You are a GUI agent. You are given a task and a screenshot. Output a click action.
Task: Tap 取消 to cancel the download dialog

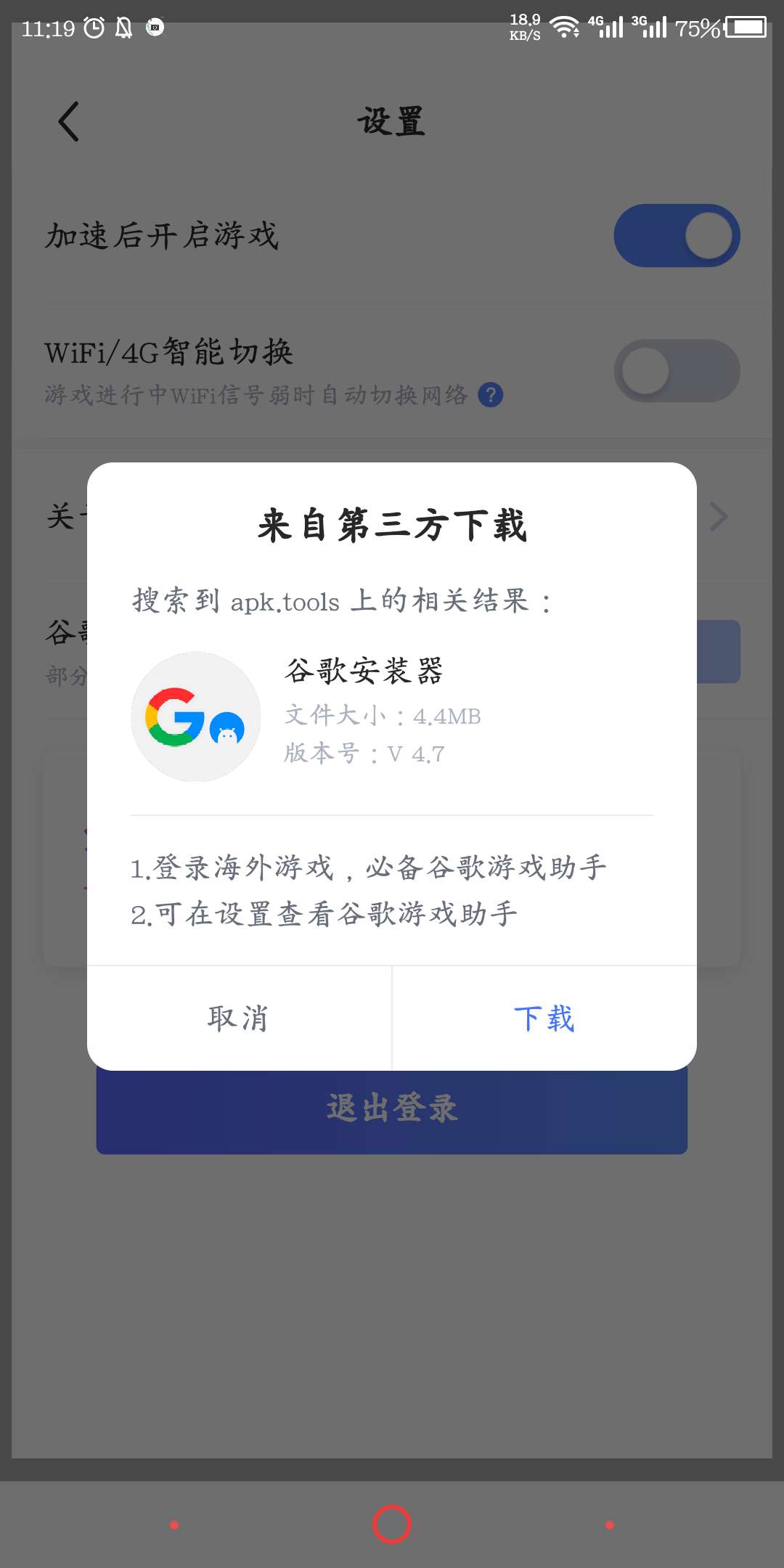coord(239,1018)
